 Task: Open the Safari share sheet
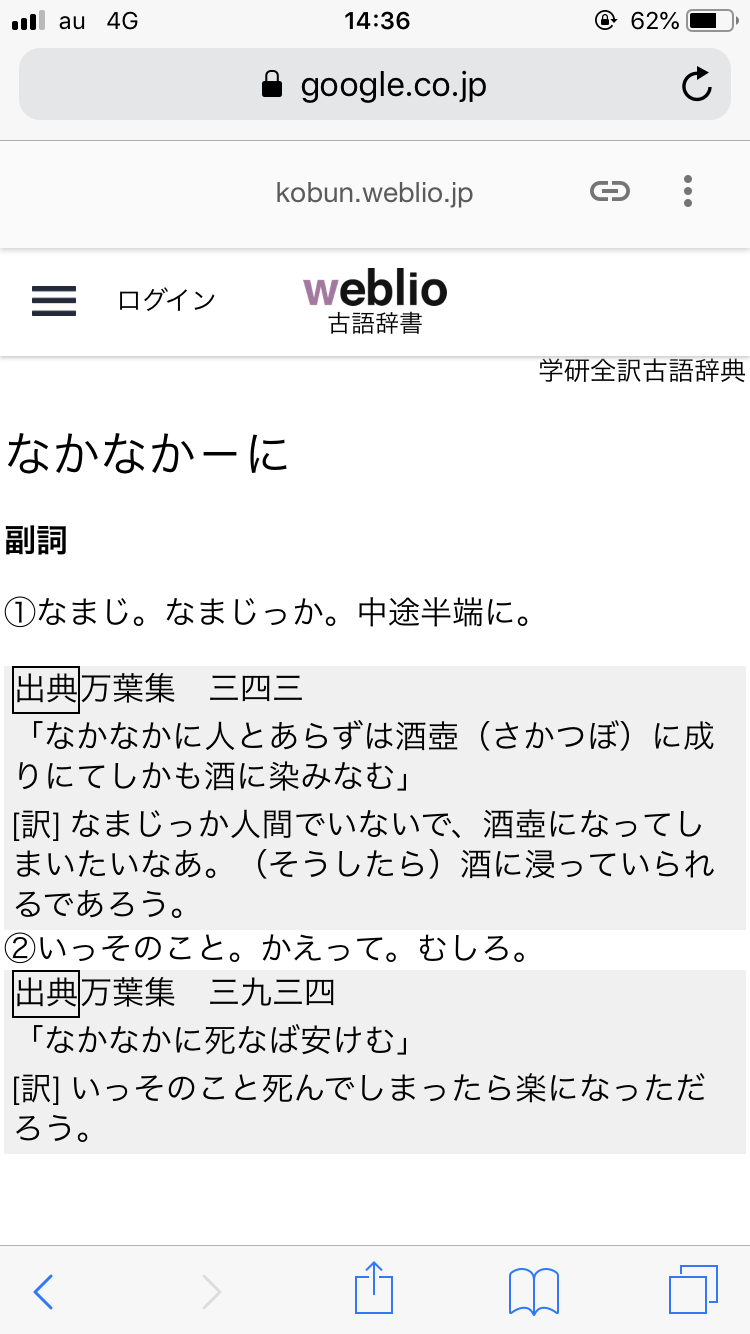click(x=374, y=1289)
